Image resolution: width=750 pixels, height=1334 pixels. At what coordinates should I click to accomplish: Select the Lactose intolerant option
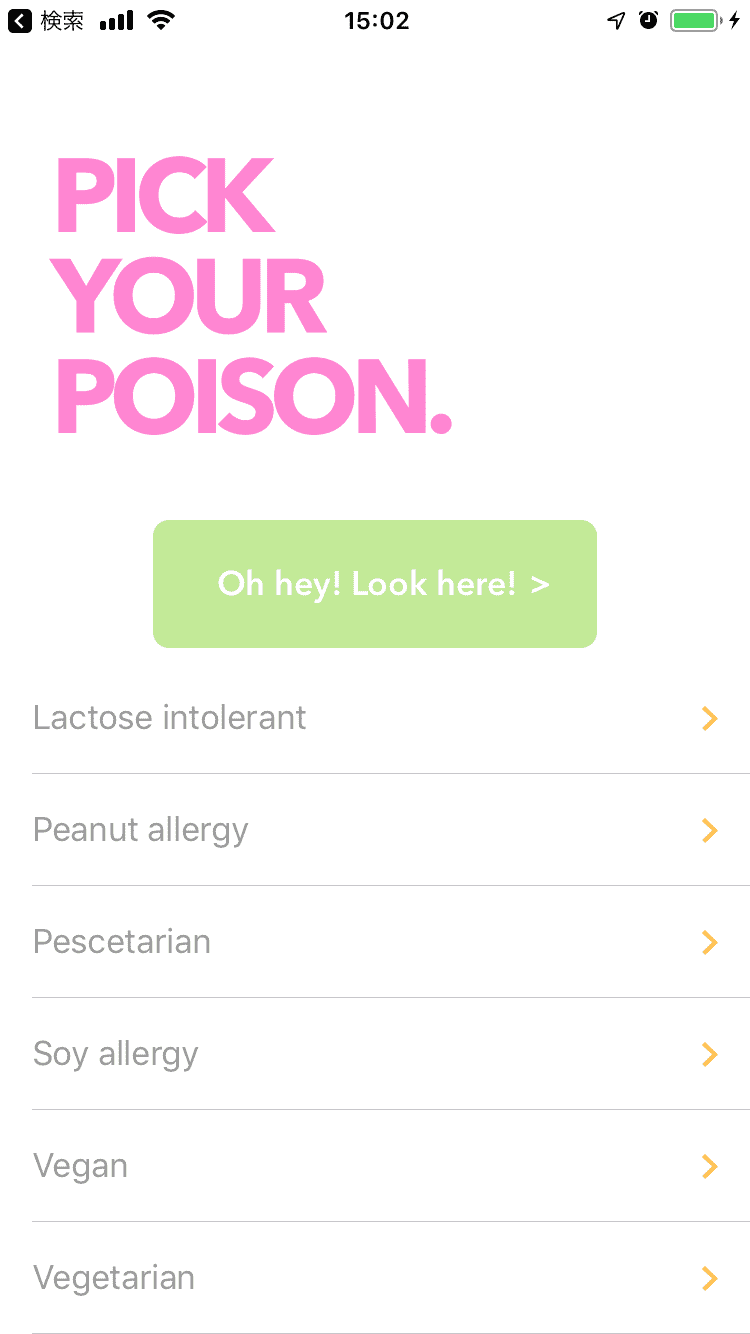375,718
